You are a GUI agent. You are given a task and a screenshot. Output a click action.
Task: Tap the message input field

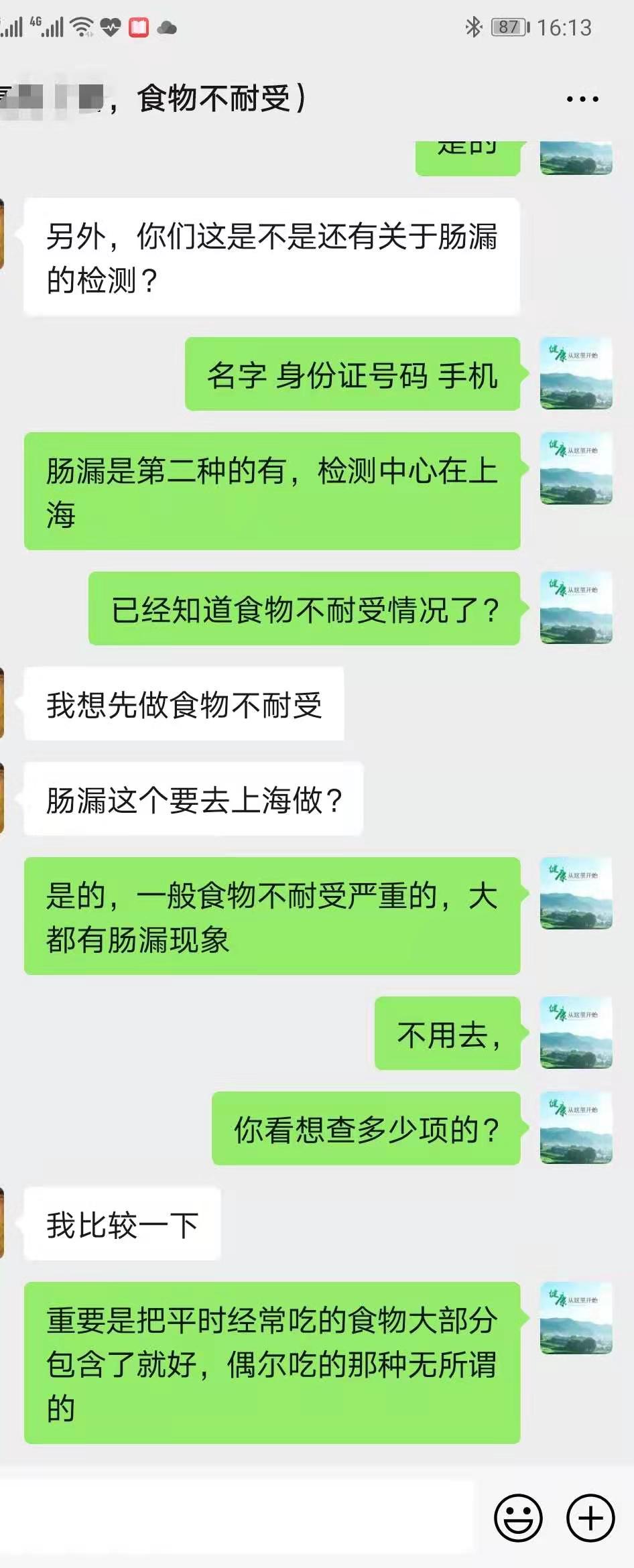click(235, 1518)
